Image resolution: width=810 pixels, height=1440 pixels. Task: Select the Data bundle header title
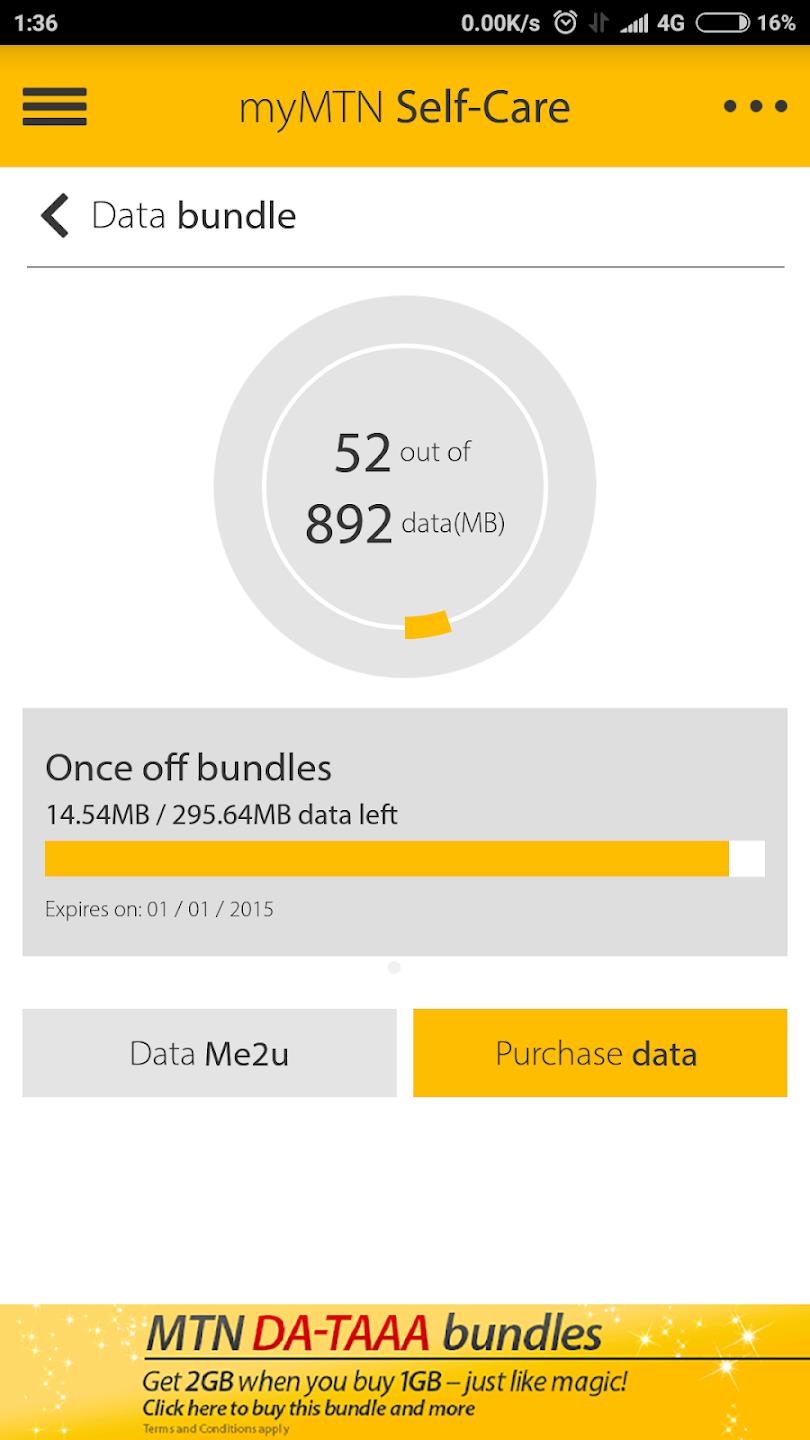(x=194, y=215)
